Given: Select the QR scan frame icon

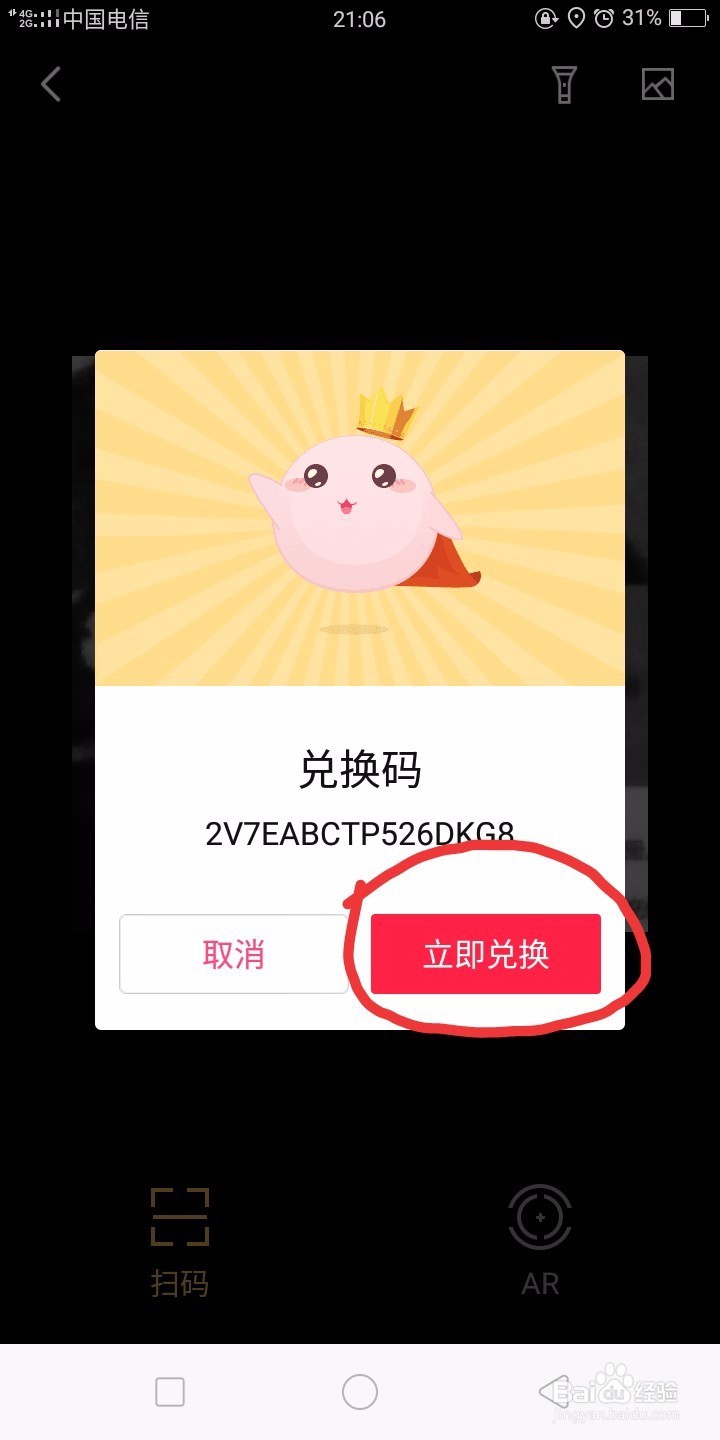Looking at the screenshot, I should coord(178,1215).
